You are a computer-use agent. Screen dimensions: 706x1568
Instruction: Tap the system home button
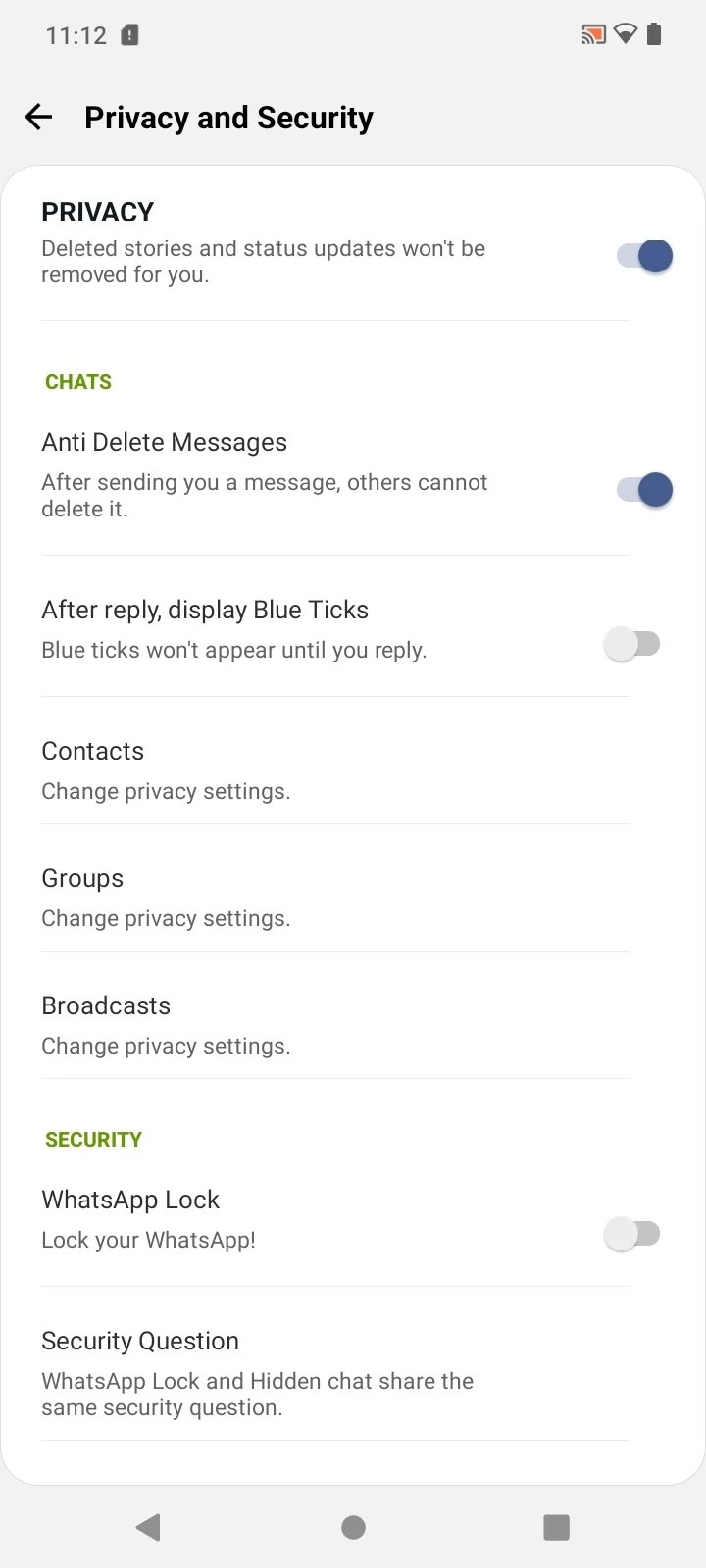coord(353,1527)
